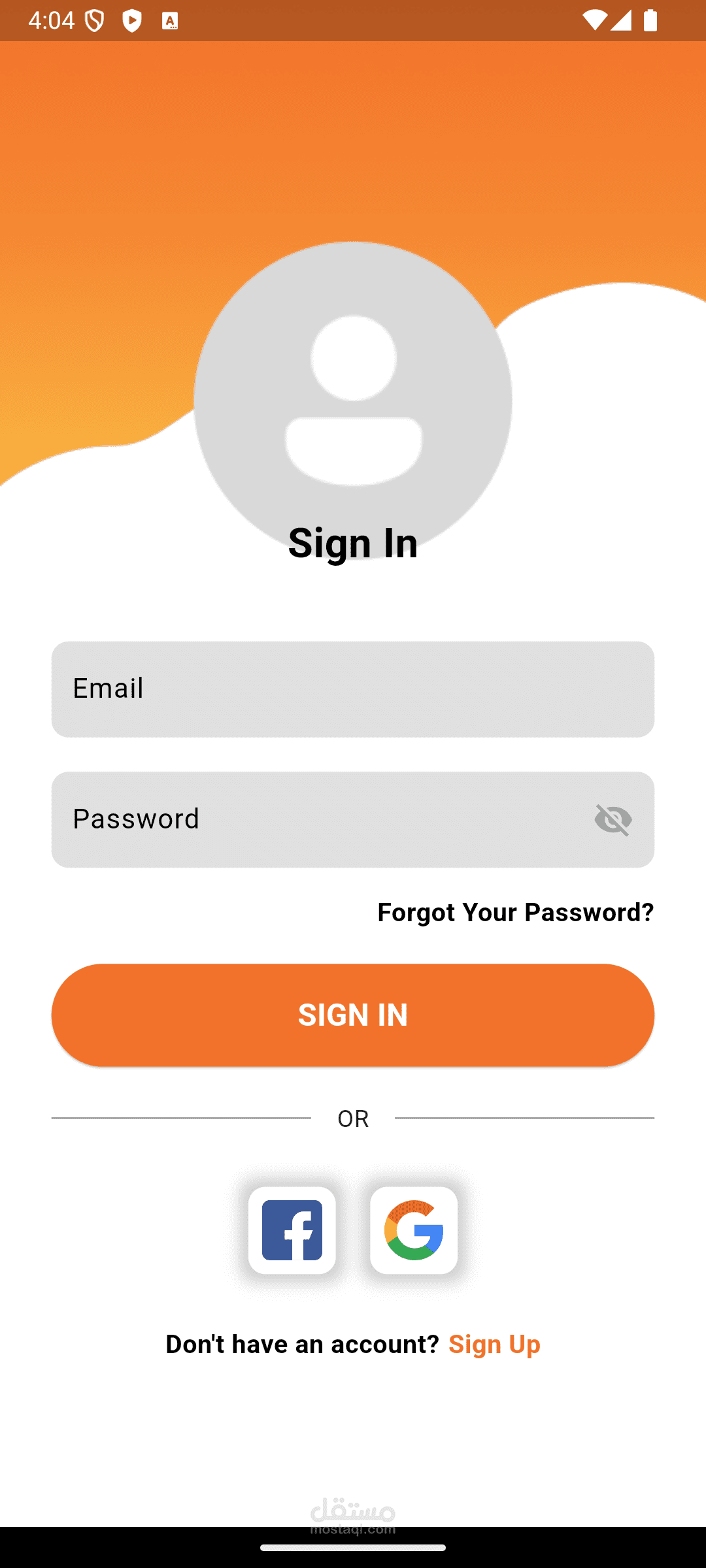Open Forgot Your Password link
Viewport: 706px width, 1568px height.
[x=516, y=912]
